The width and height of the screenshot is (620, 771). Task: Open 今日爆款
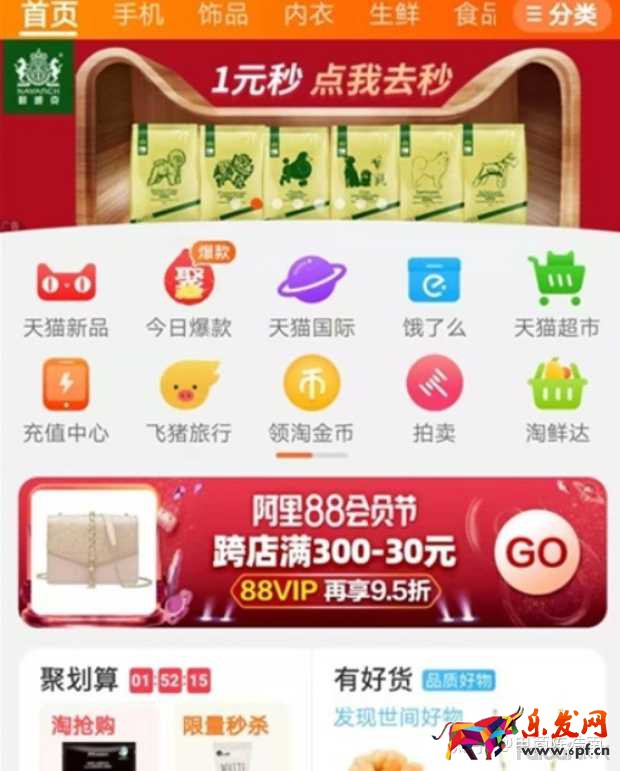188,296
